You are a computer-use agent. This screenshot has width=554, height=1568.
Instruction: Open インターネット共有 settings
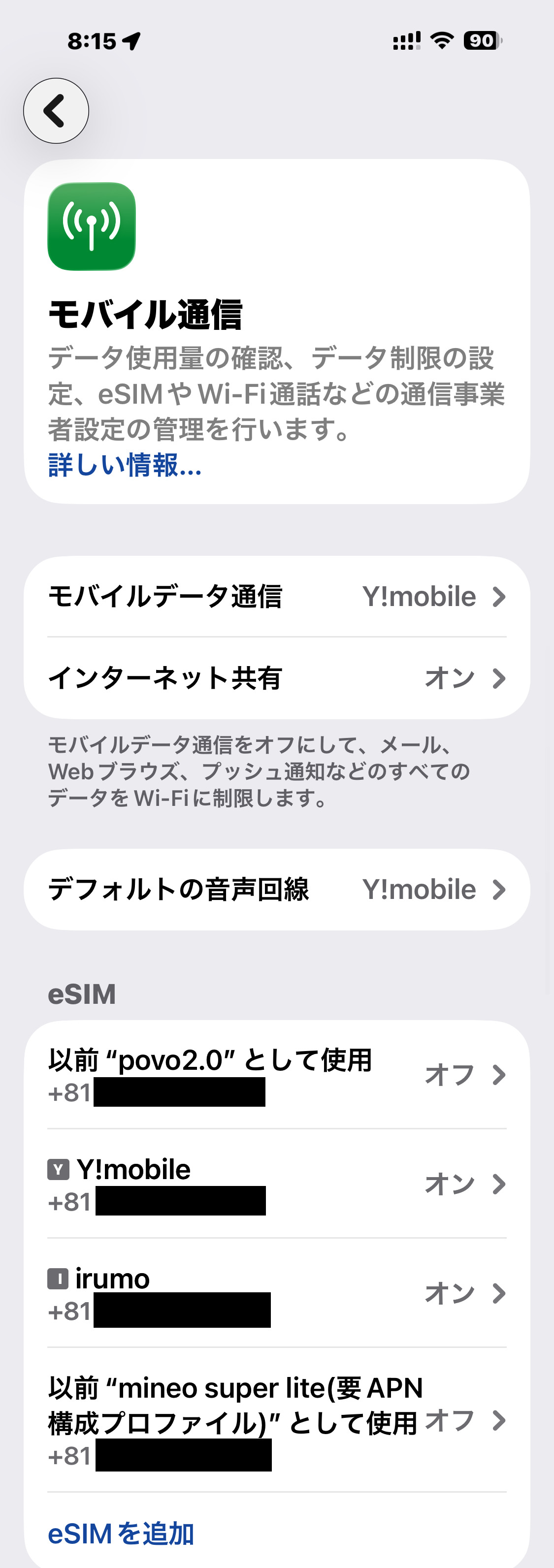(276, 678)
